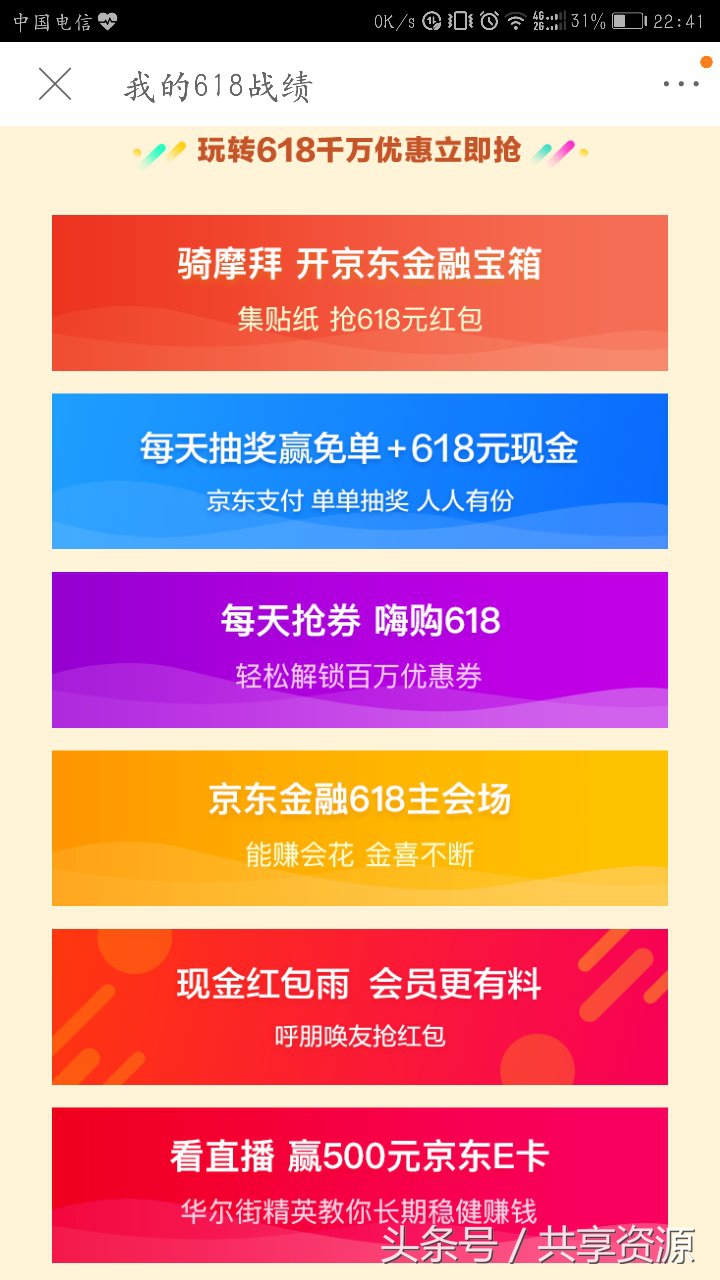Tap the orange notification dot near the more menu
This screenshot has width=720, height=1280.
click(x=707, y=61)
